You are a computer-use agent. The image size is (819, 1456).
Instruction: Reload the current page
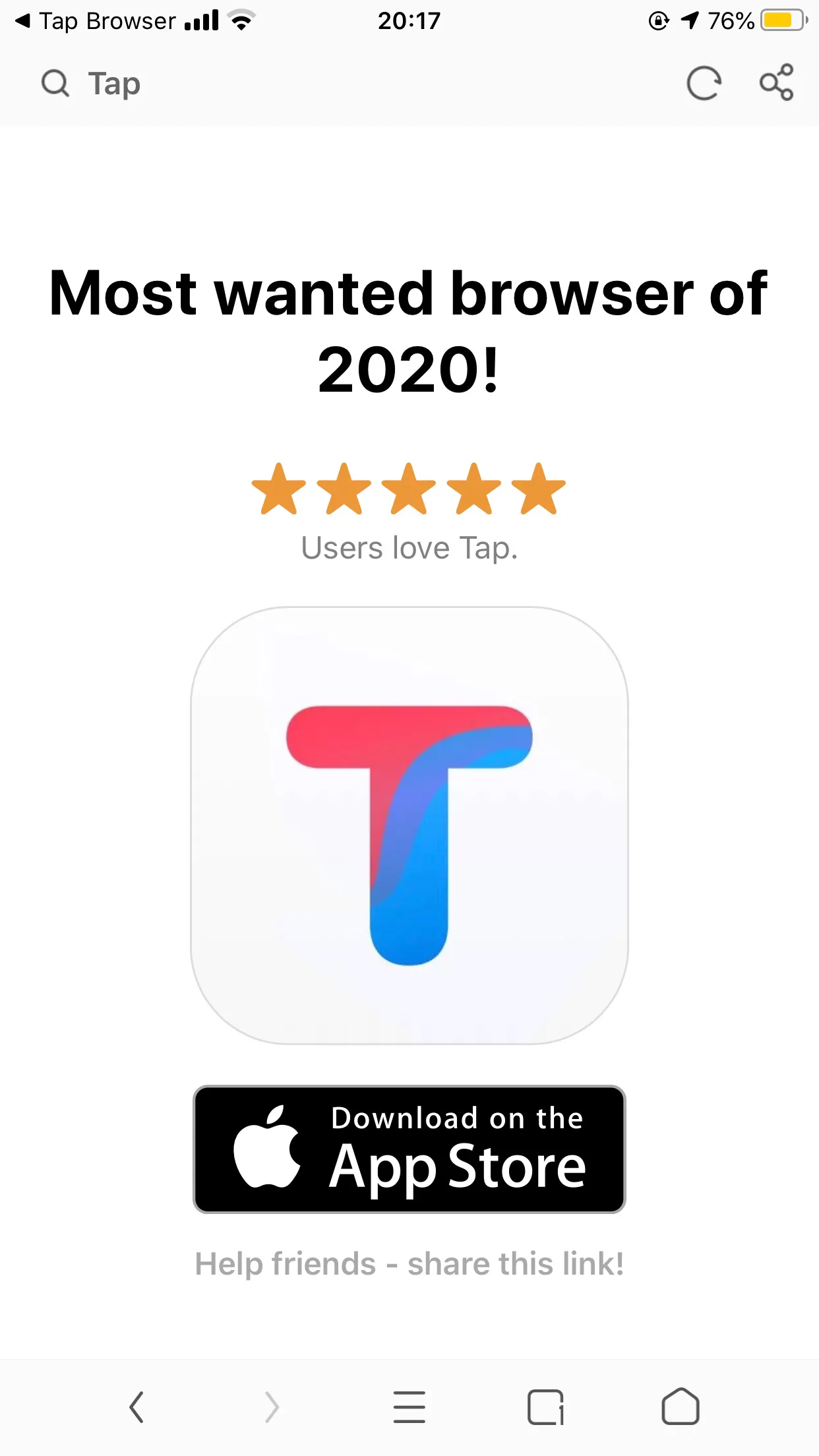pos(704,84)
